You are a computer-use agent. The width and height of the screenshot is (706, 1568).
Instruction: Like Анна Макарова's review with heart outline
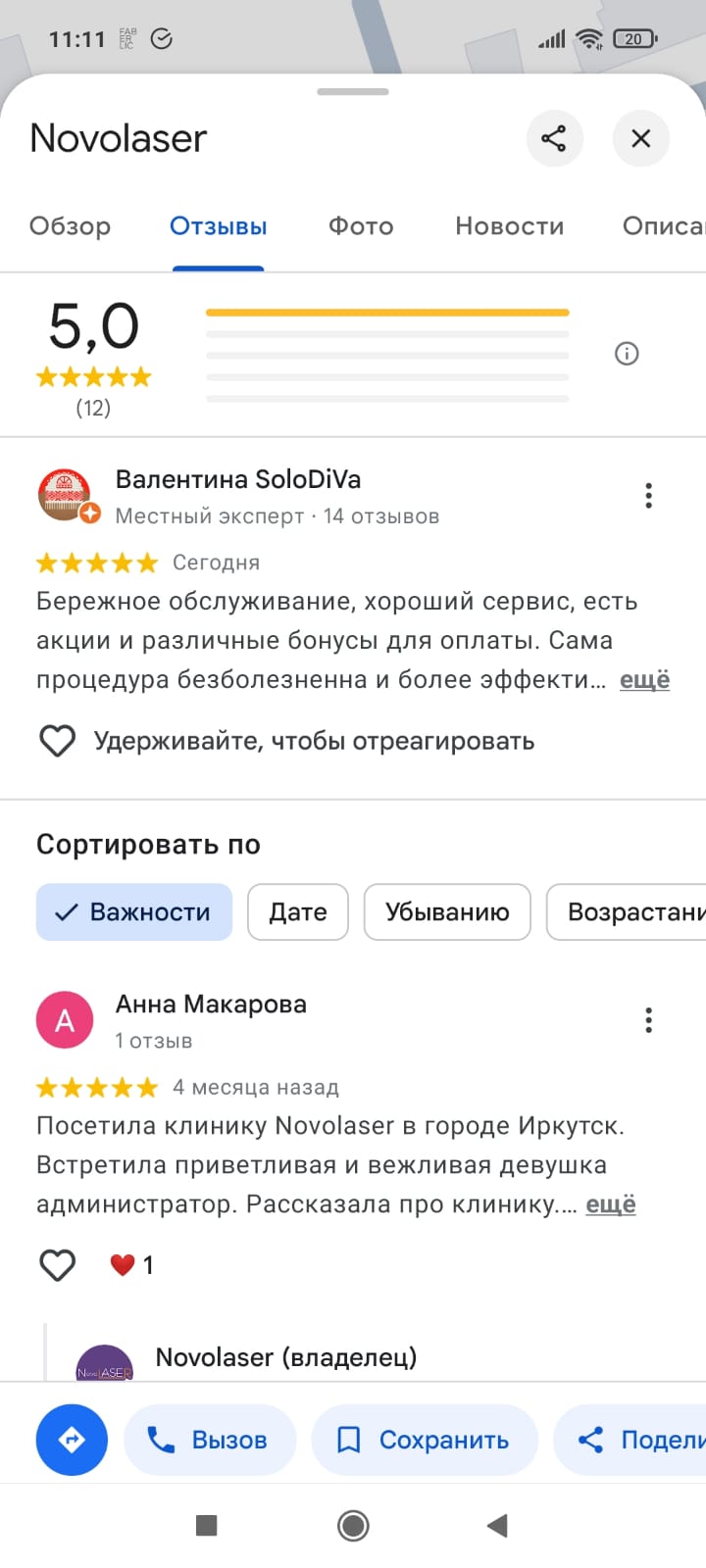(57, 1265)
